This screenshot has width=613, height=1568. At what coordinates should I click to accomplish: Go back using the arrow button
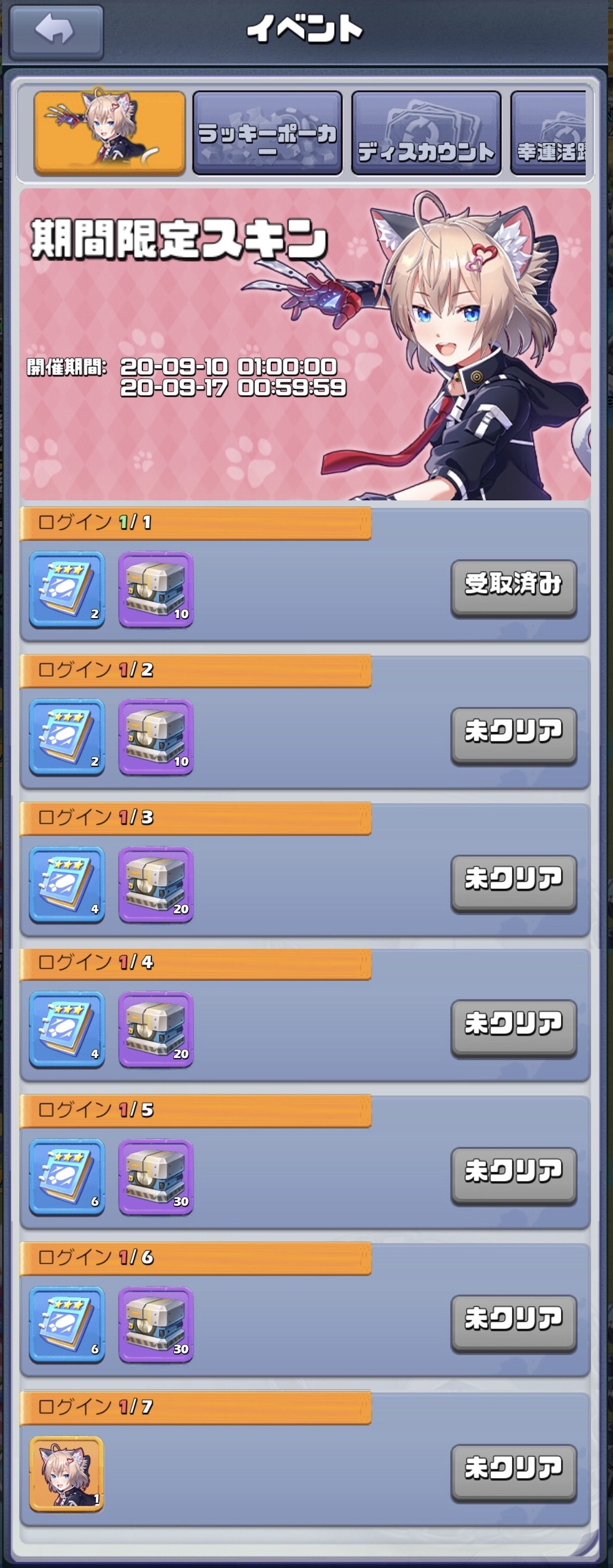point(56,32)
